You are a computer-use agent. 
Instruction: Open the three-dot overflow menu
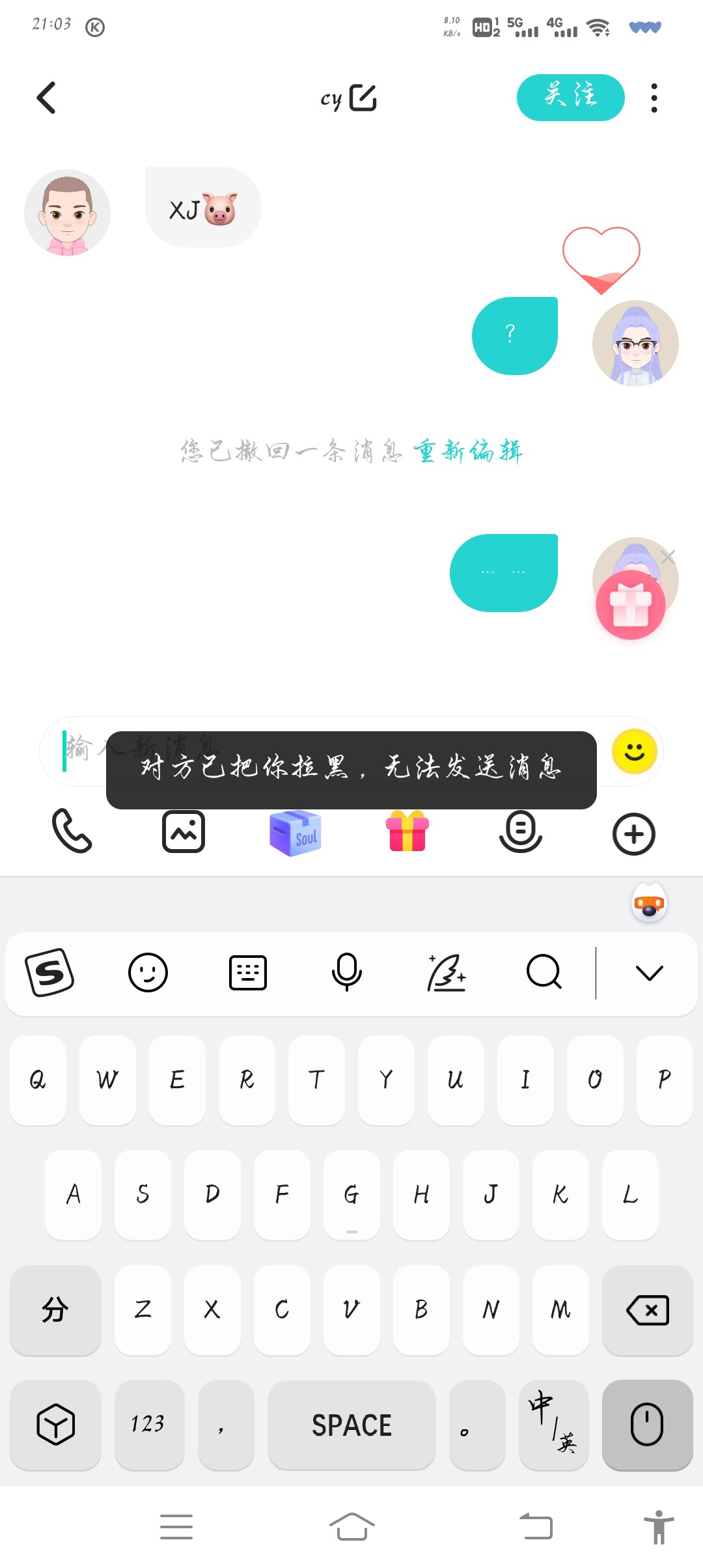point(654,98)
